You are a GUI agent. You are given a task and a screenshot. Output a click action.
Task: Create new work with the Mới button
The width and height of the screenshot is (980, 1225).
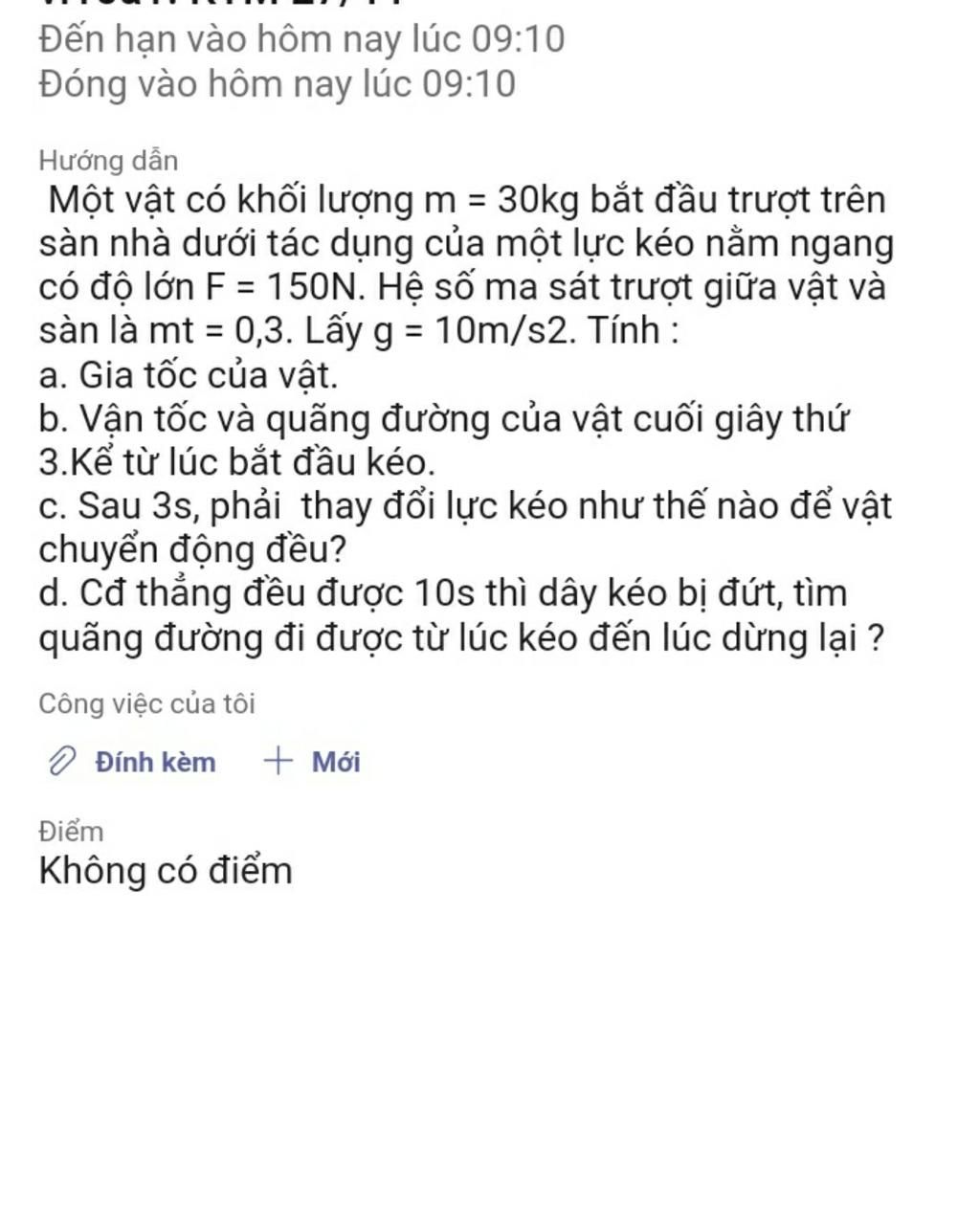click(x=314, y=762)
